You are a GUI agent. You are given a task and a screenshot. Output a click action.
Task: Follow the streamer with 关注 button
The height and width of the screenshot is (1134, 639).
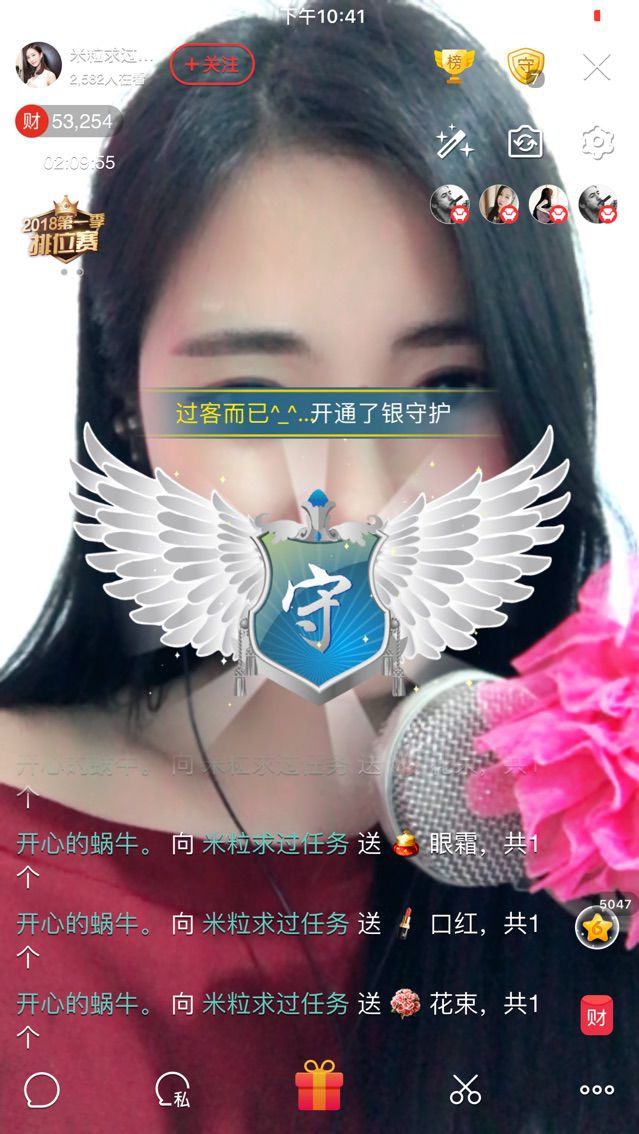coord(212,65)
